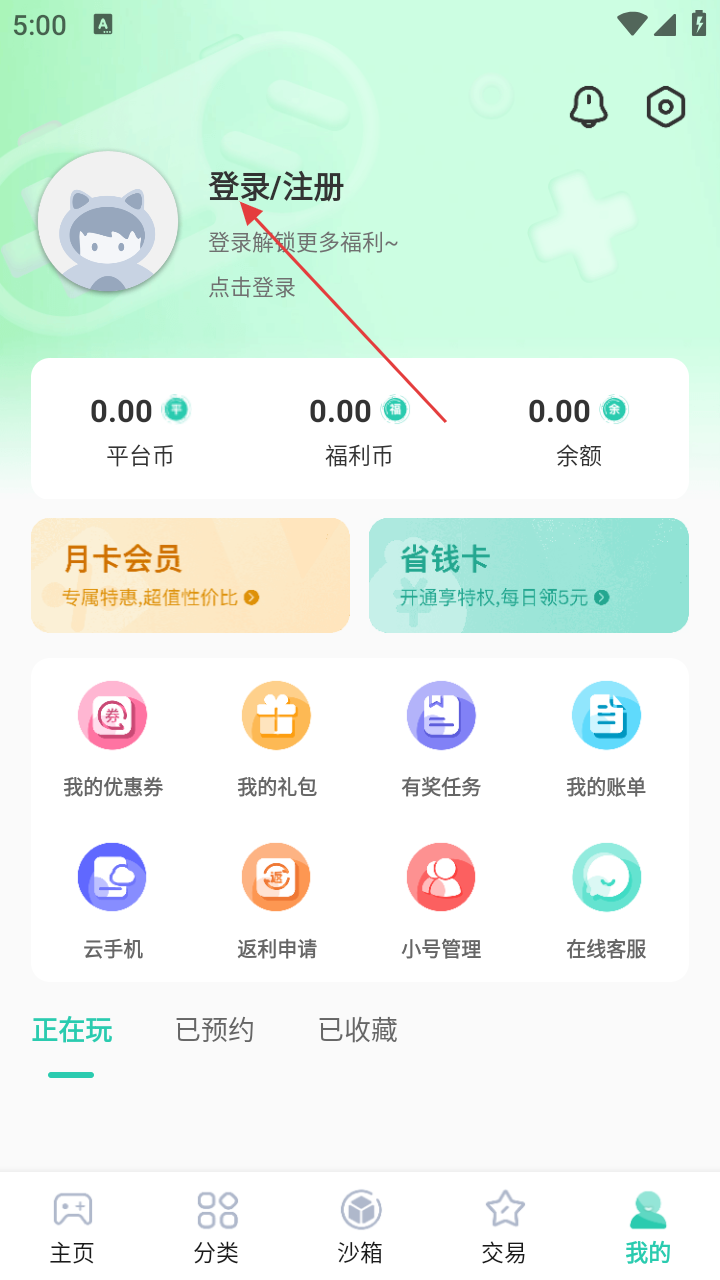Open the 沙箱 sandbox tab
The image size is (720, 1280).
[360, 1226]
